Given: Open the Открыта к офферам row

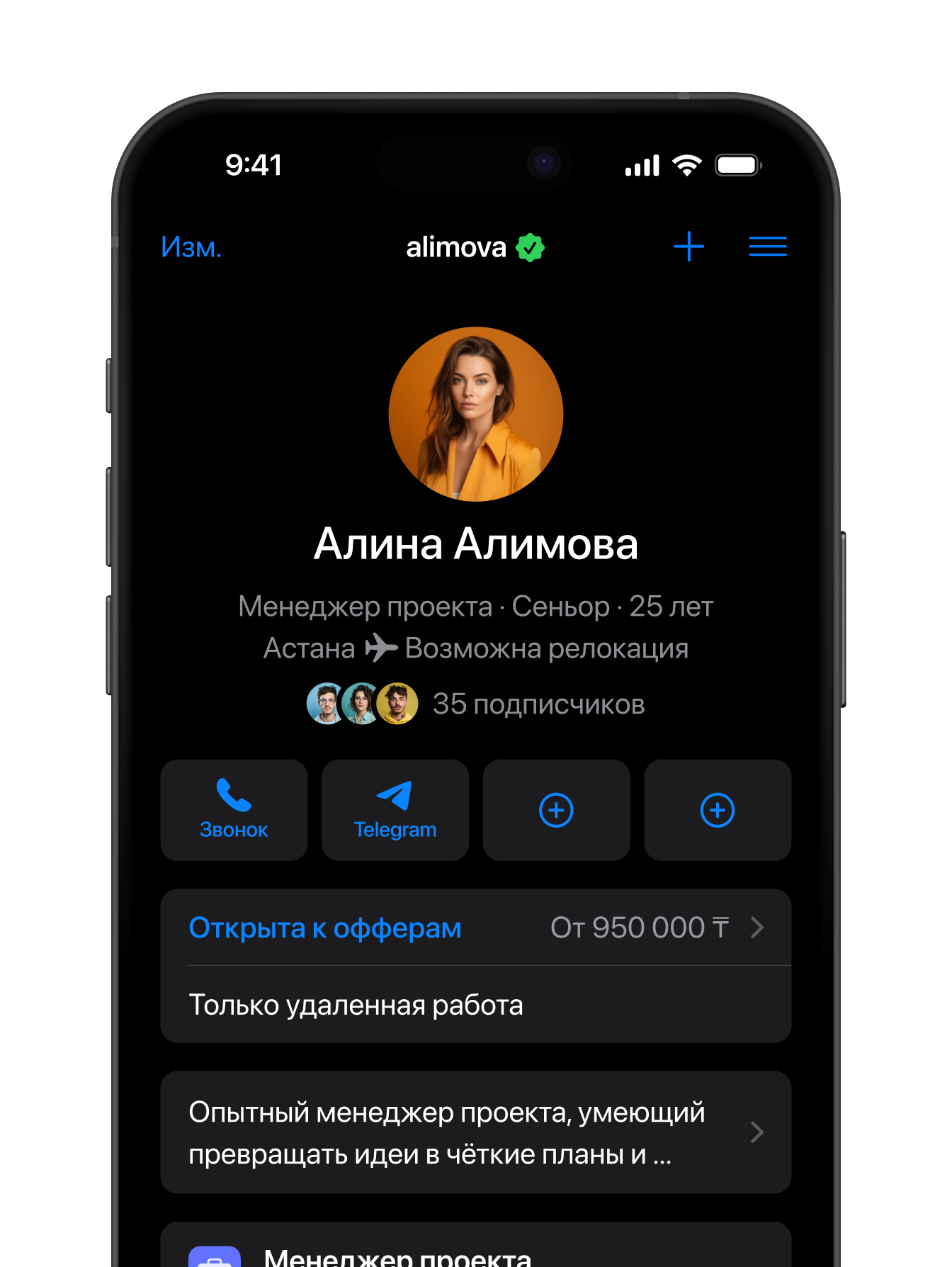Looking at the screenshot, I should [x=476, y=928].
